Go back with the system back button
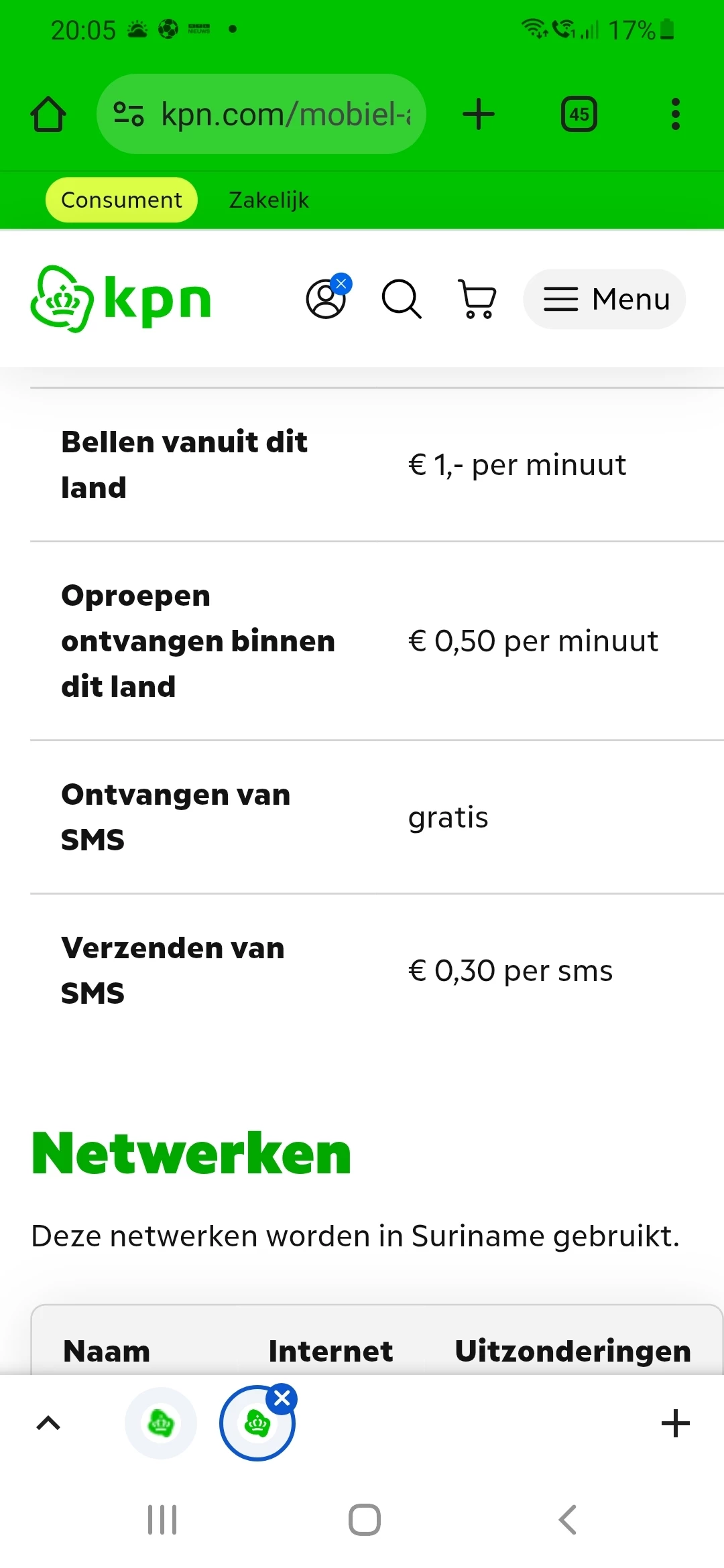This screenshot has height=1568, width=724. coord(567,1520)
